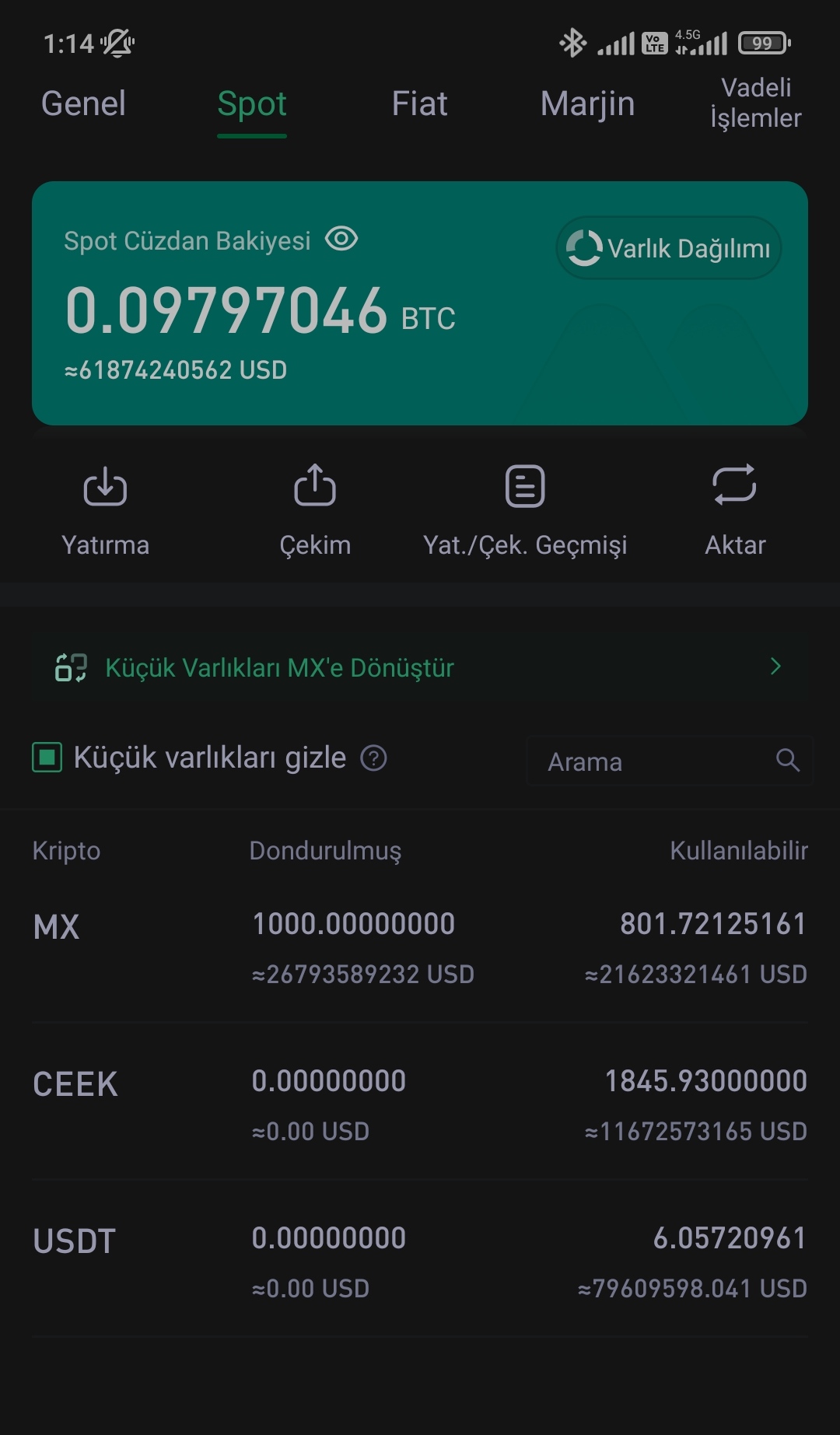
Task: Open Küçük Varlıkları MX'e Dönüştür
Action: click(420, 667)
